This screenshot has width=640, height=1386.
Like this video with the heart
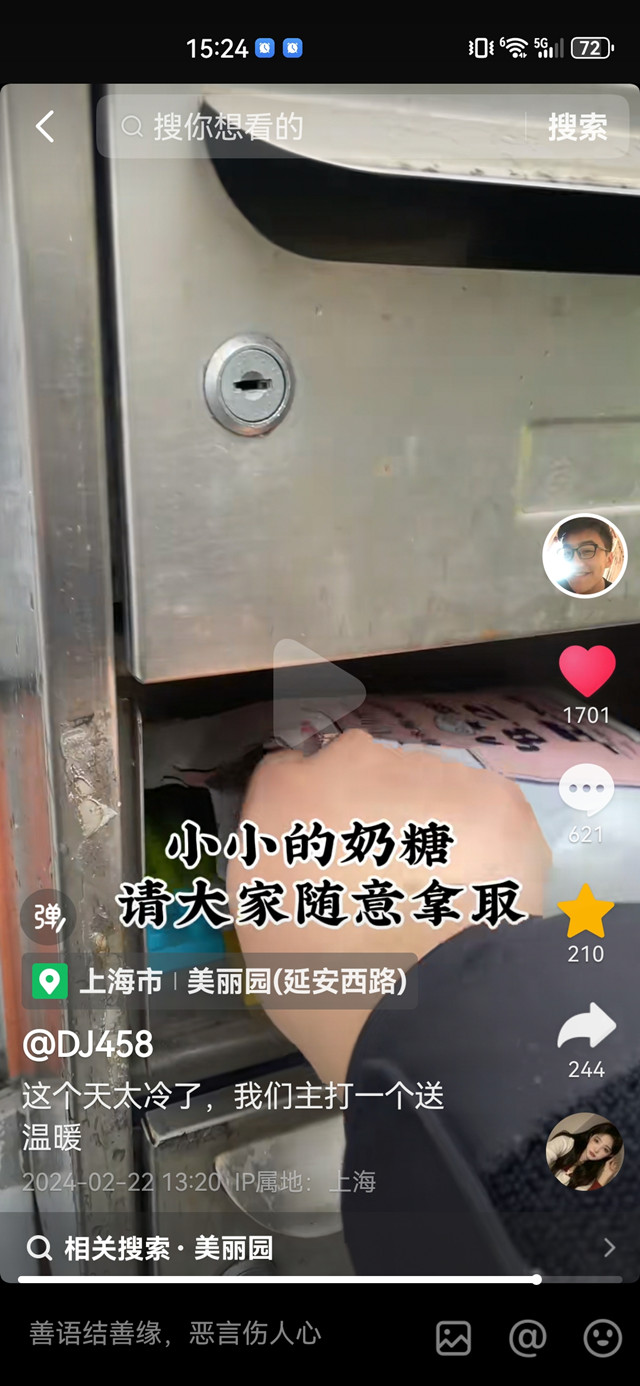coord(587,671)
